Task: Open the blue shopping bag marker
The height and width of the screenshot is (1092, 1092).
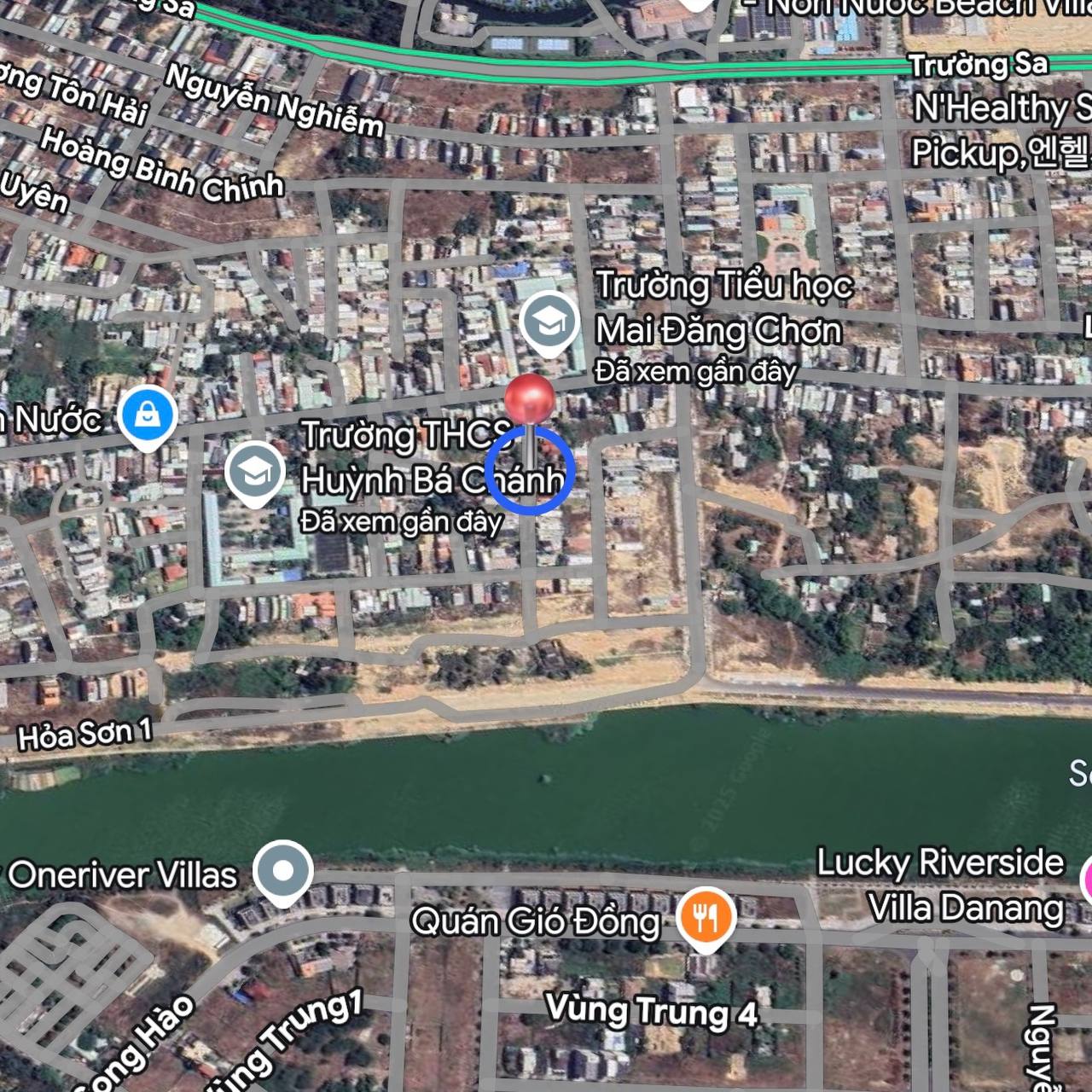Action: (148, 415)
